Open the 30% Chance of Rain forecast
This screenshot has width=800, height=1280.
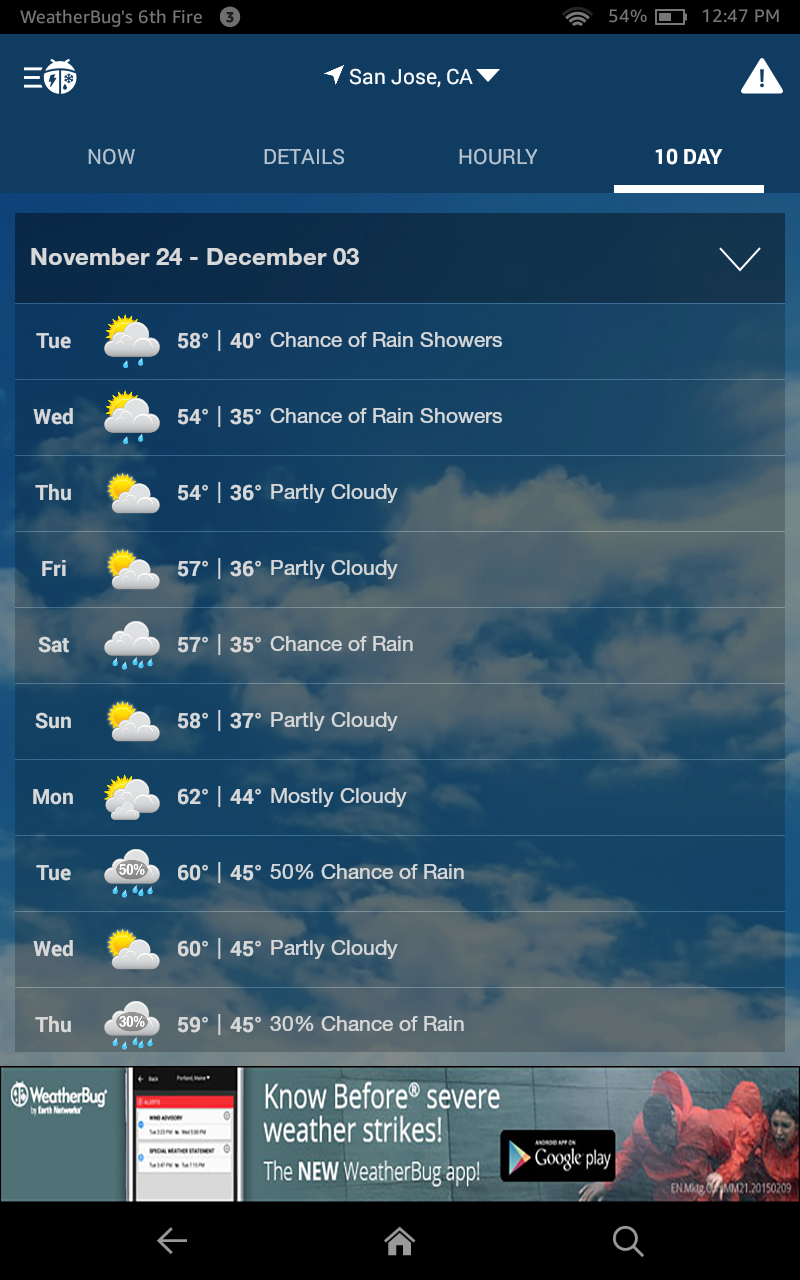(400, 1023)
